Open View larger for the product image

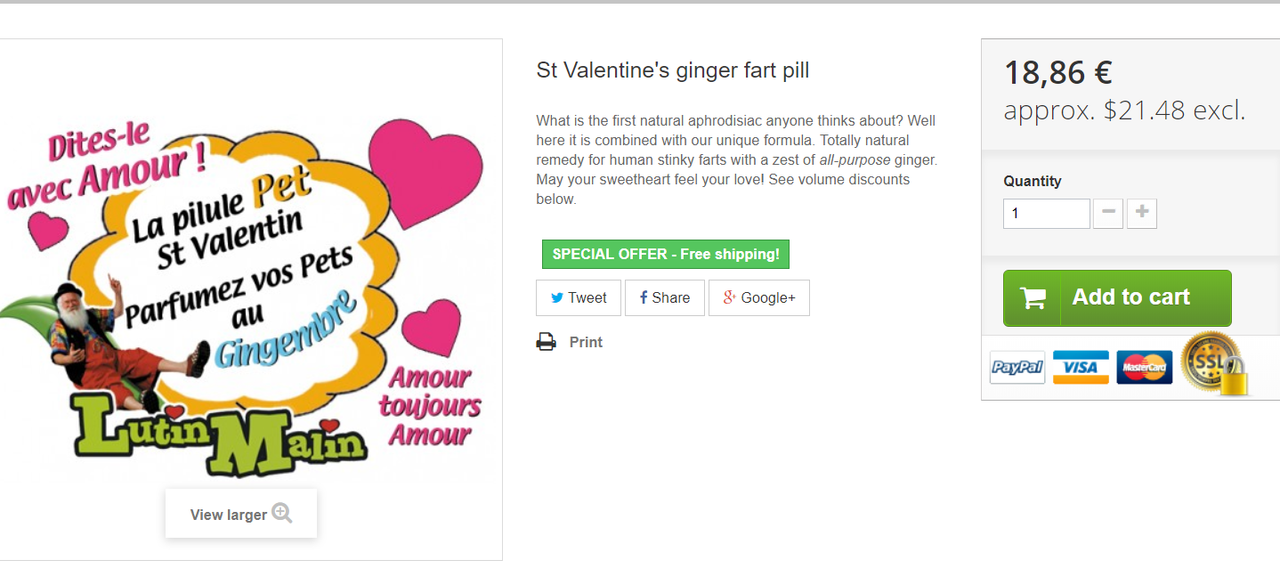(x=241, y=514)
